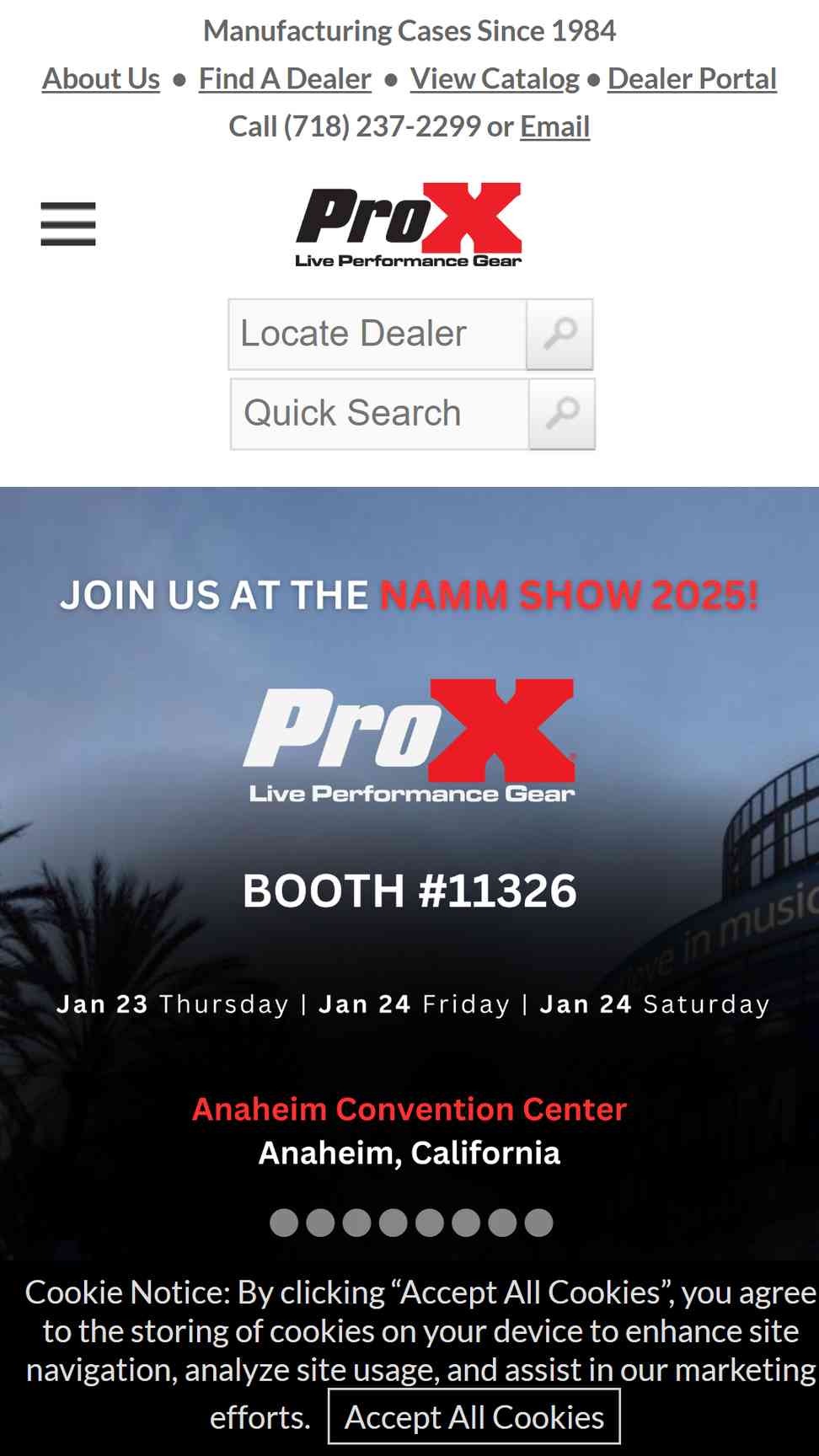This screenshot has width=819, height=1456.
Task: Tap the Email link
Action: click(554, 126)
